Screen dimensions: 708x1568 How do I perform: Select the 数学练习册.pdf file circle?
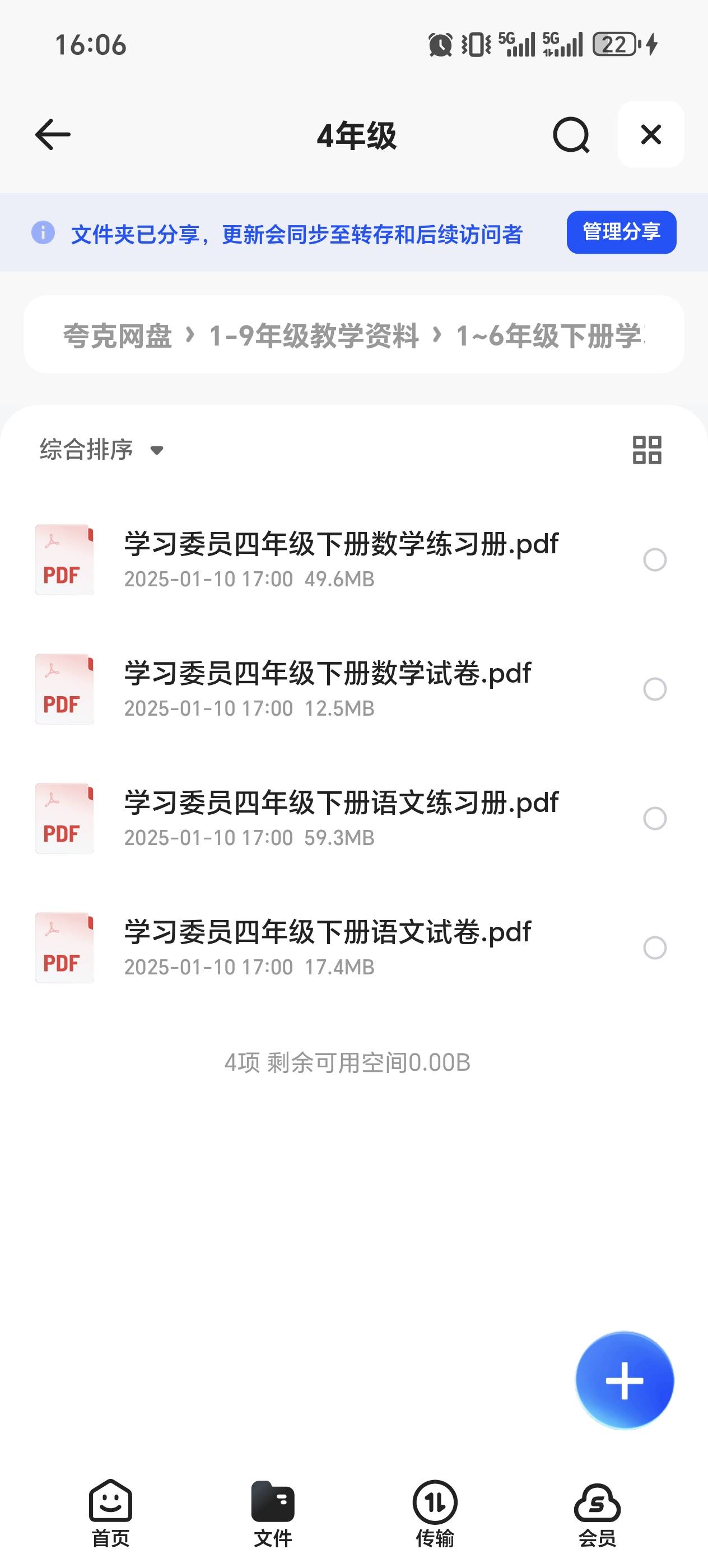[x=655, y=559]
